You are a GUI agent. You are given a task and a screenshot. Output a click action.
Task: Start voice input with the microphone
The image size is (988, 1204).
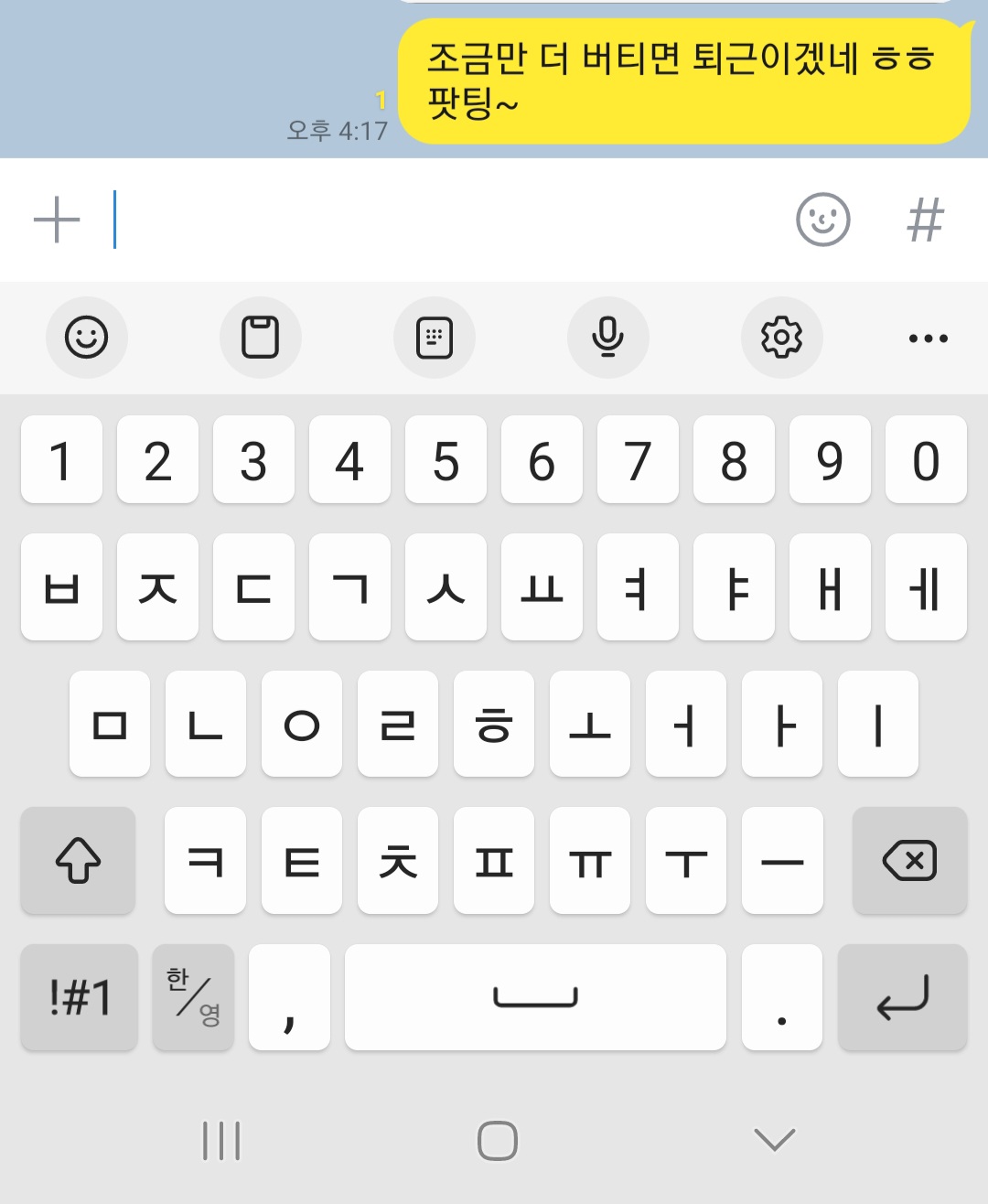608,338
